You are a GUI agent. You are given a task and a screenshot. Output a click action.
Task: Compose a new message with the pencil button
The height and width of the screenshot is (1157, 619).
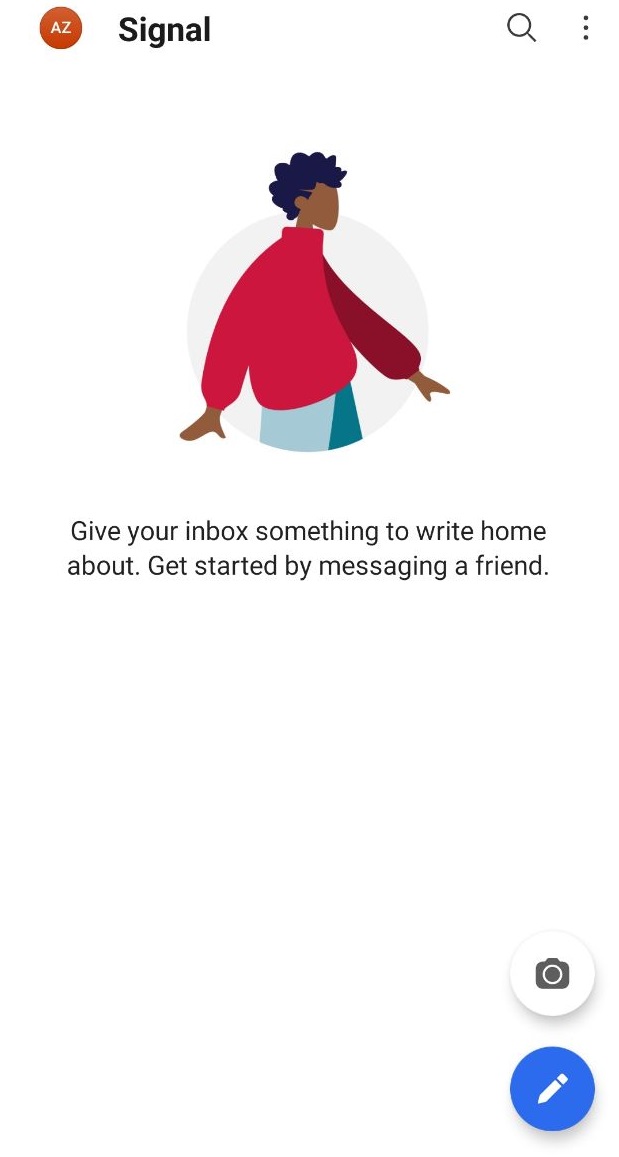(x=552, y=1088)
